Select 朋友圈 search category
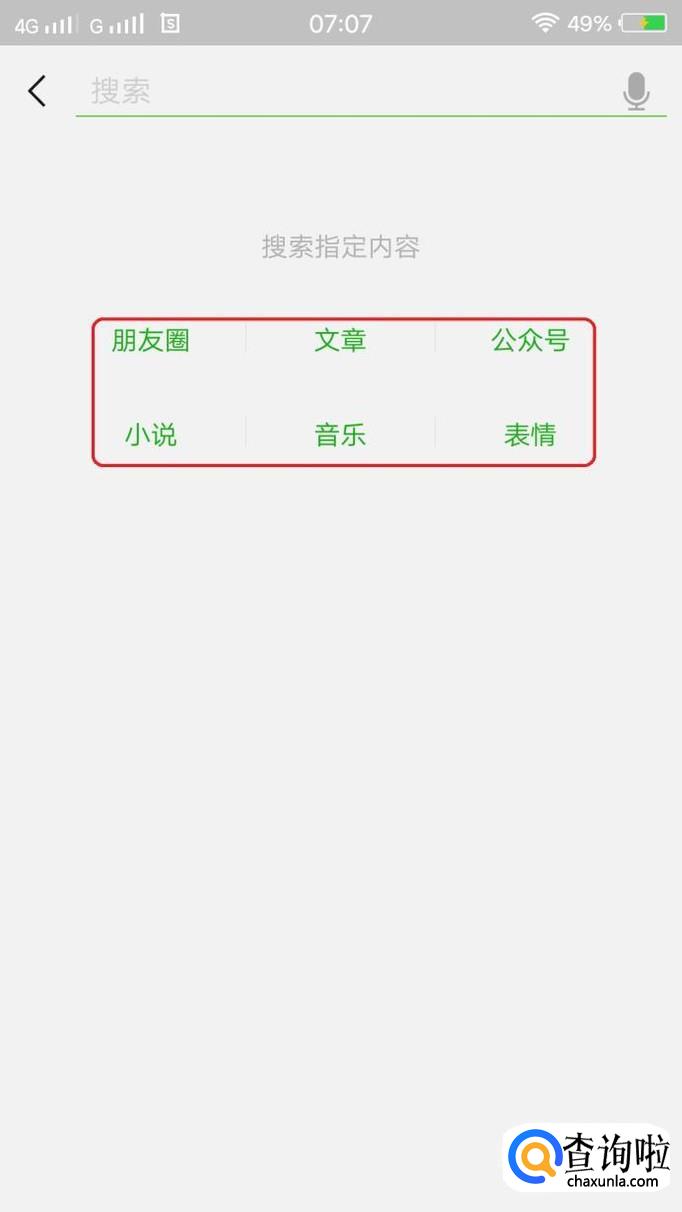Image resolution: width=682 pixels, height=1212 pixels. (x=151, y=341)
